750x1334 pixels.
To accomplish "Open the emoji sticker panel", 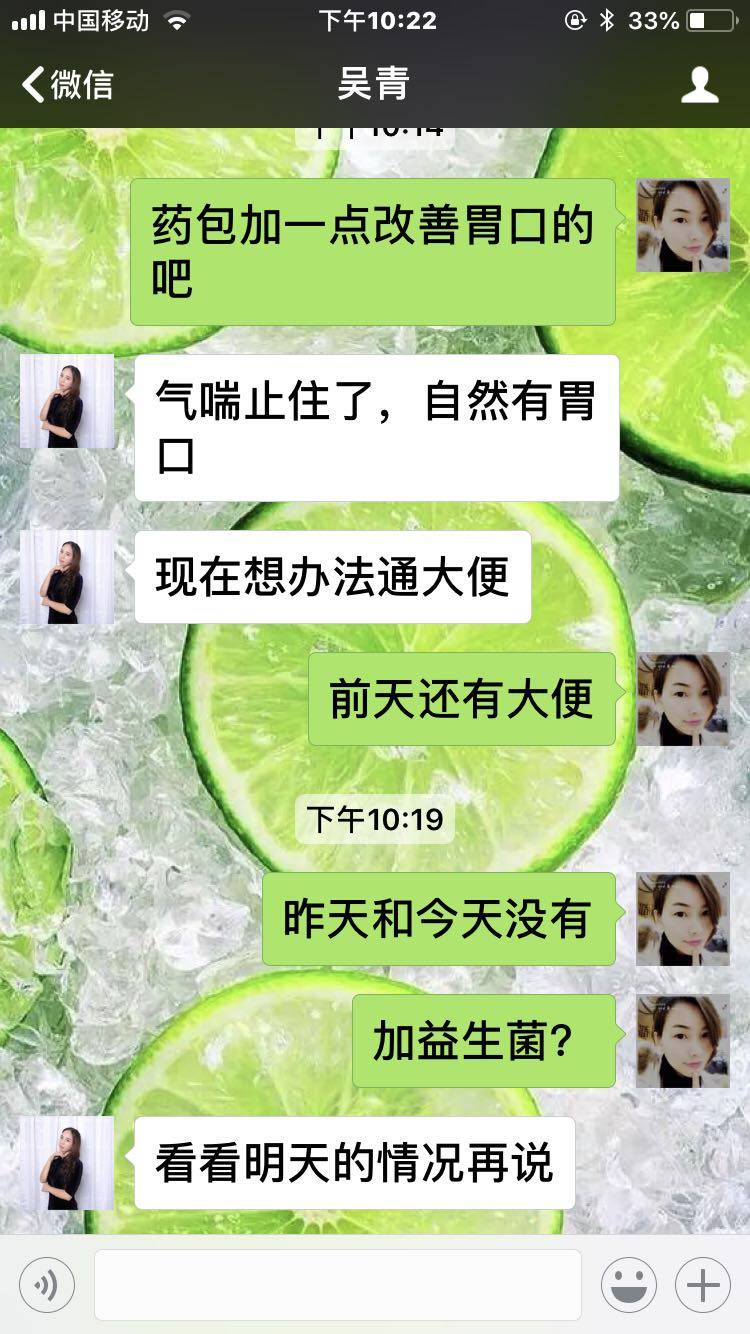I will [628, 1285].
